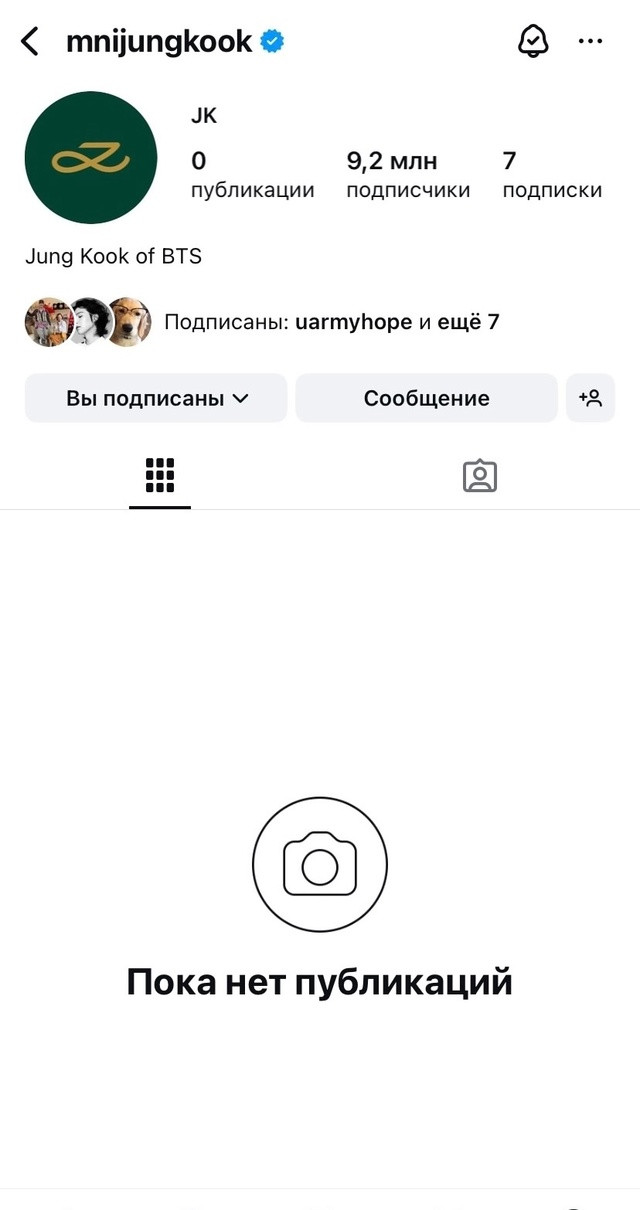Image resolution: width=640 pixels, height=1210 pixels.
Task: Open the notifications bell settings
Action: coord(533,41)
